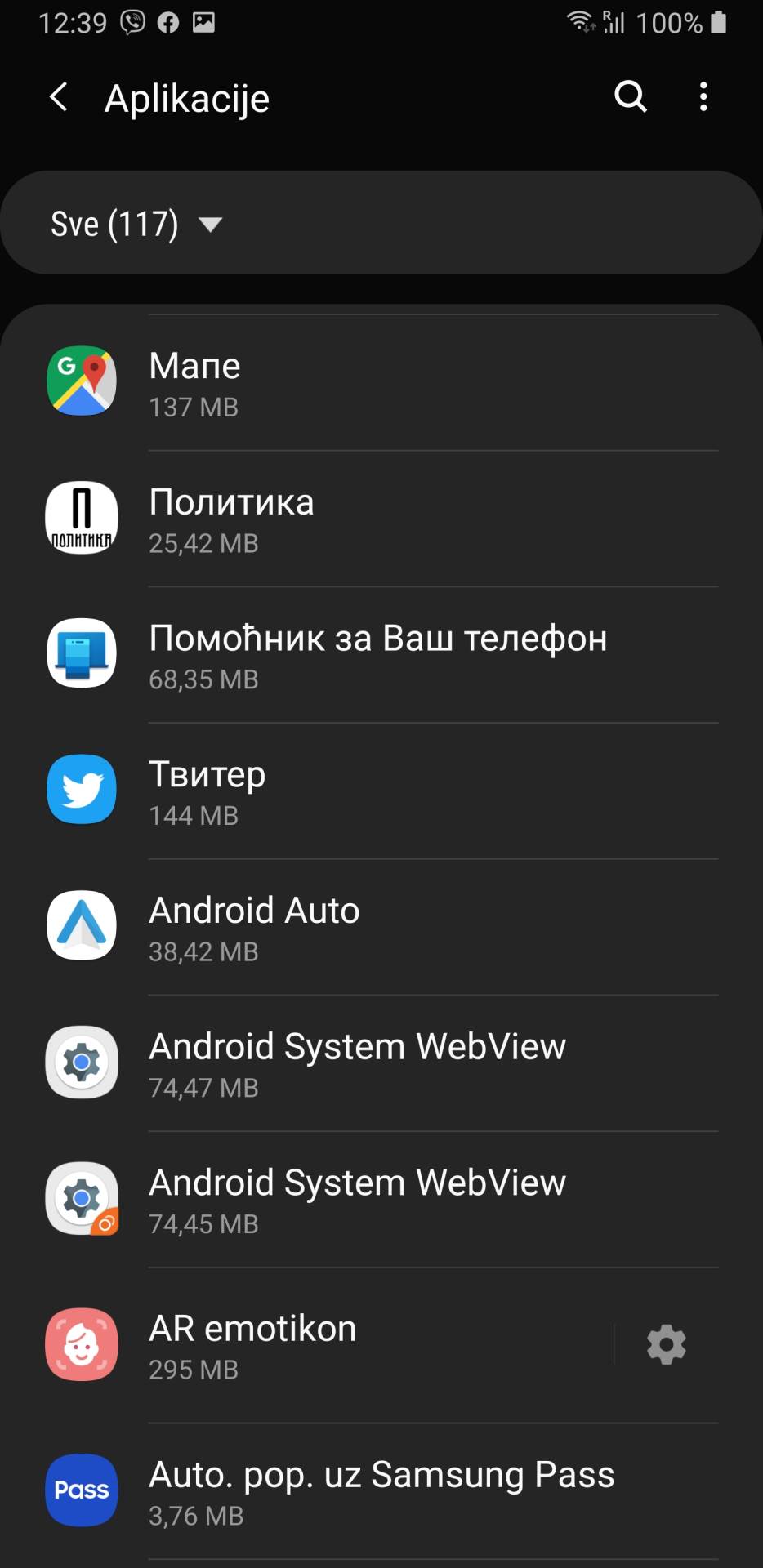Open Помоћник за Ваш телефон app details

[x=381, y=655]
